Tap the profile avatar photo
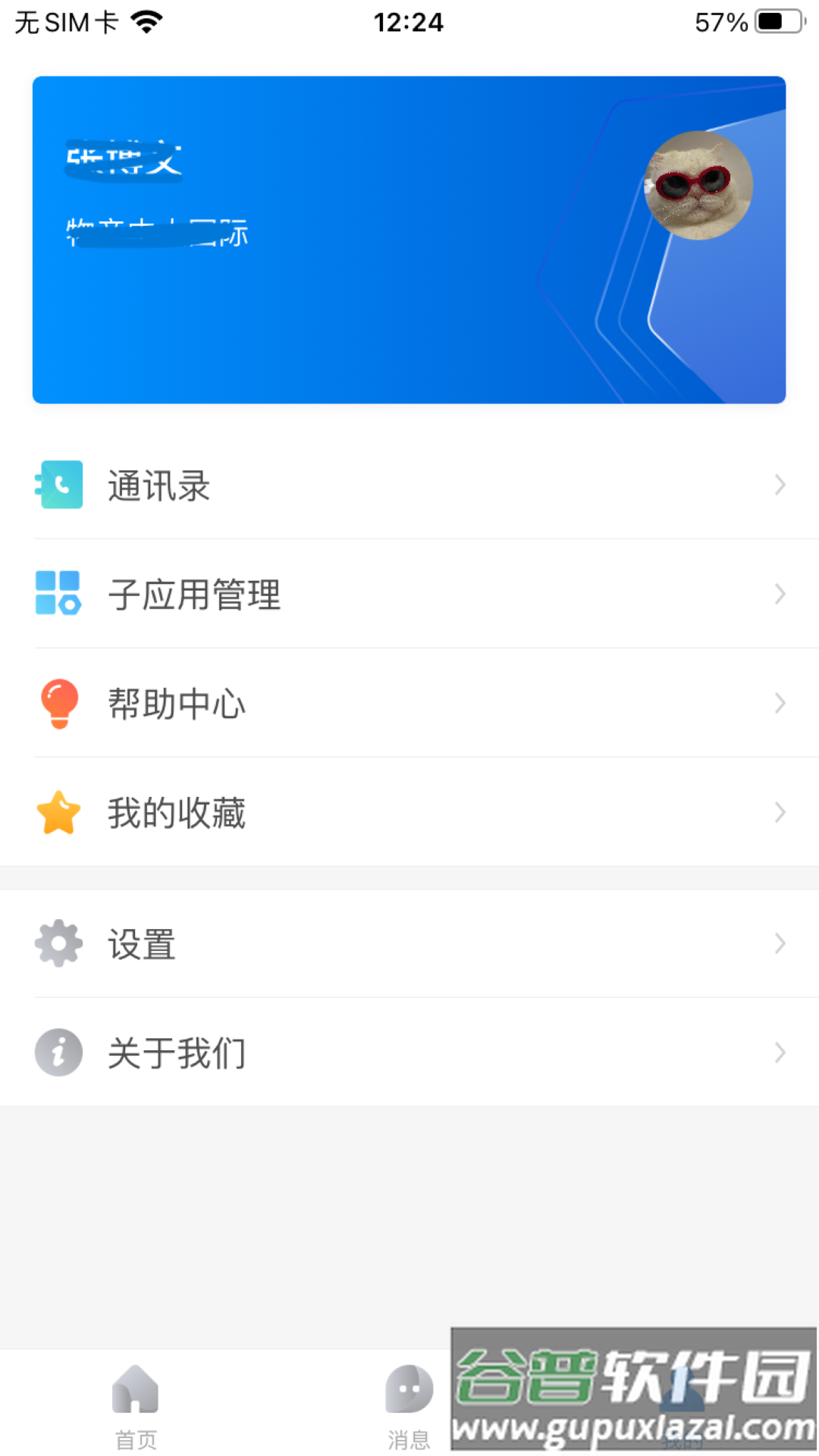Viewport: 819px width, 1456px height. [x=697, y=186]
